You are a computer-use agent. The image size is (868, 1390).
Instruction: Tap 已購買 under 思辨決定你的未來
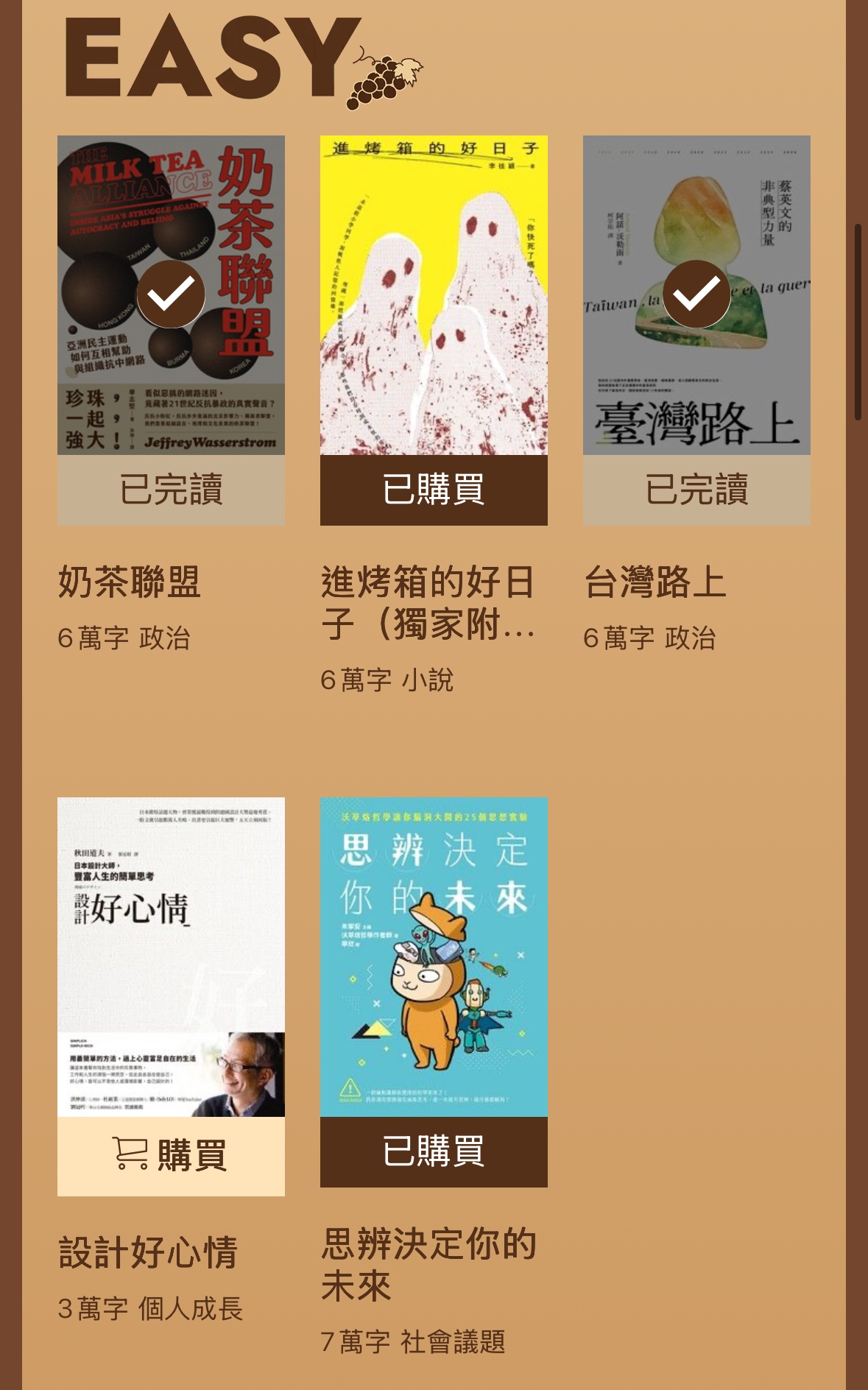pos(434,1151)
